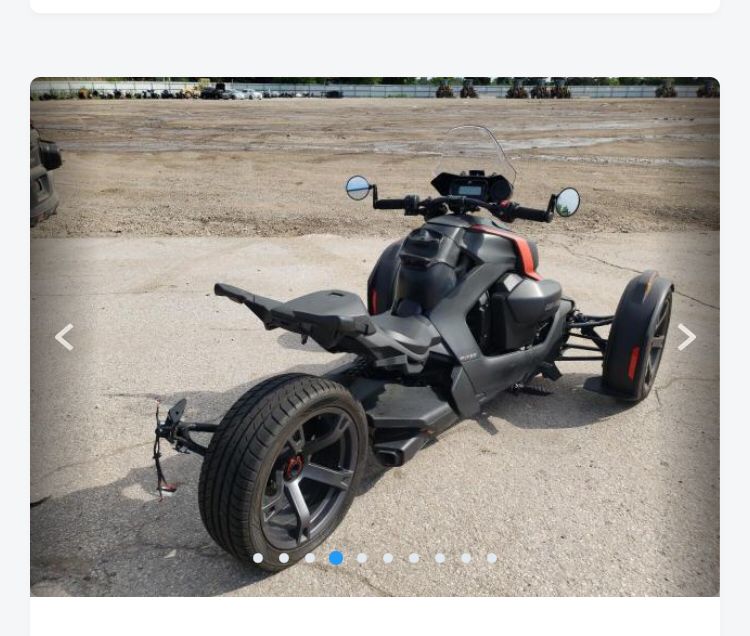Viewport: 750px width, 636px height.
Task: Jump to the sixth photo dot
Action: tap(388, 558)
